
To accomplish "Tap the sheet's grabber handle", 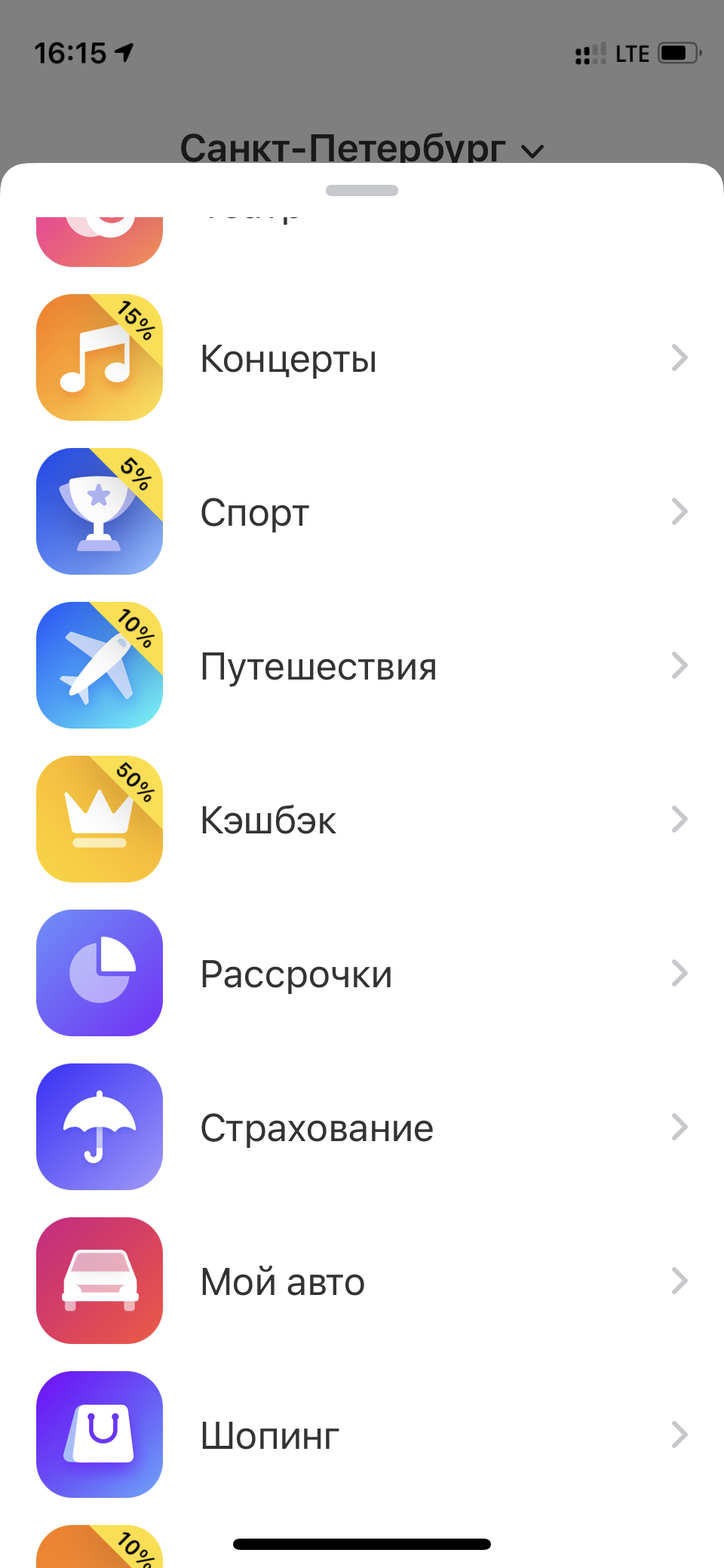I will (x=362, y=190).
